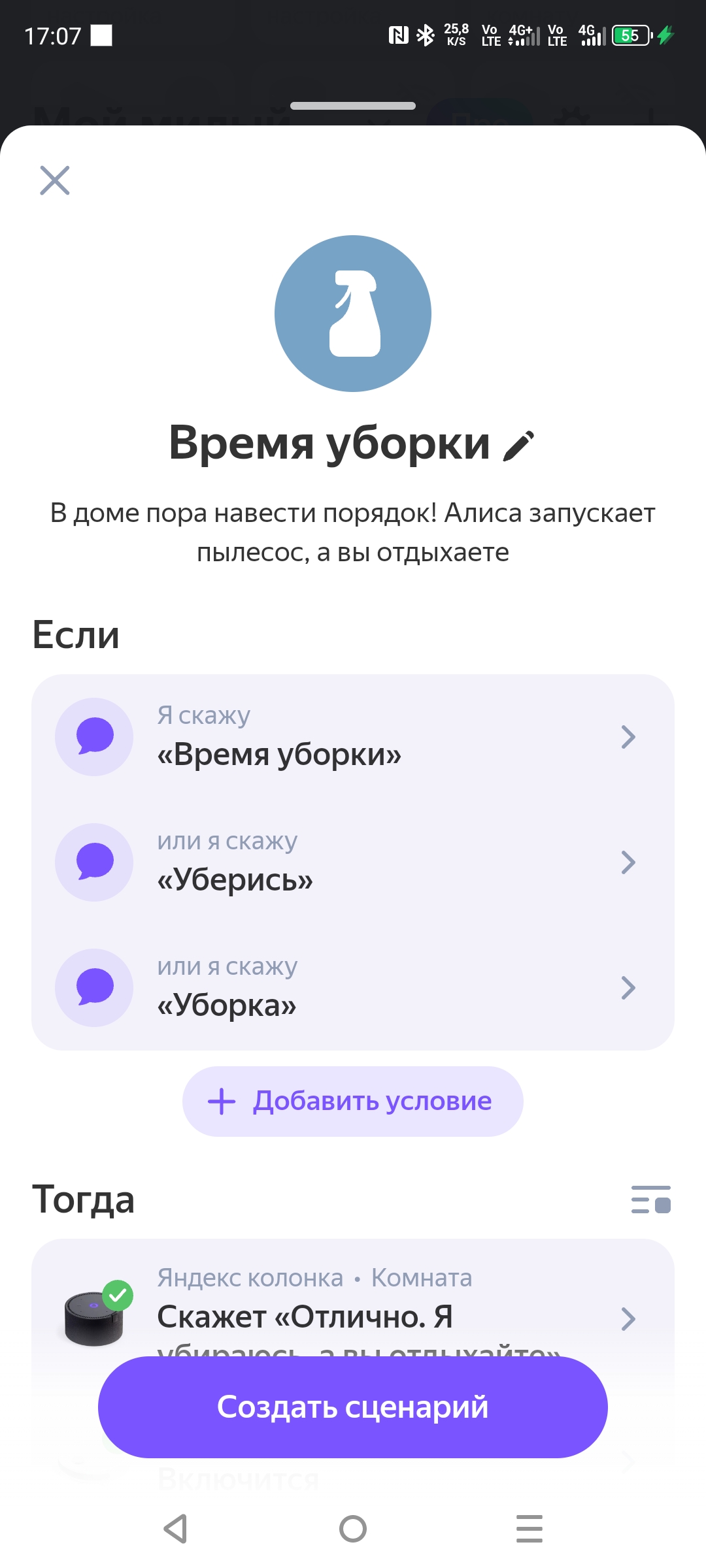The image size is (706, 1568).
Task: Open the action order icon next to «Тогда»
Action: point(650,1200)
